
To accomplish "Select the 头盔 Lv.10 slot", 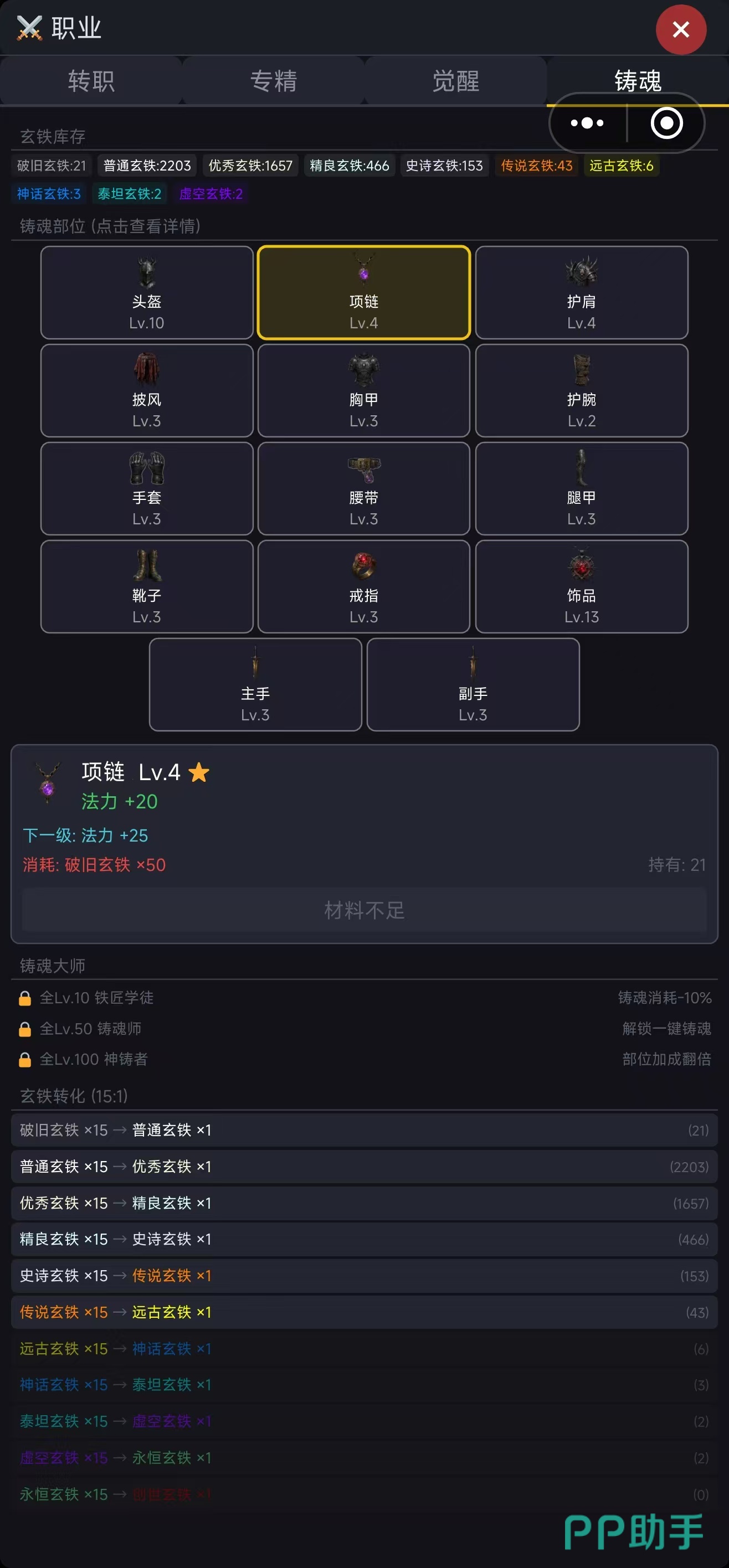I will click(147, 293).
